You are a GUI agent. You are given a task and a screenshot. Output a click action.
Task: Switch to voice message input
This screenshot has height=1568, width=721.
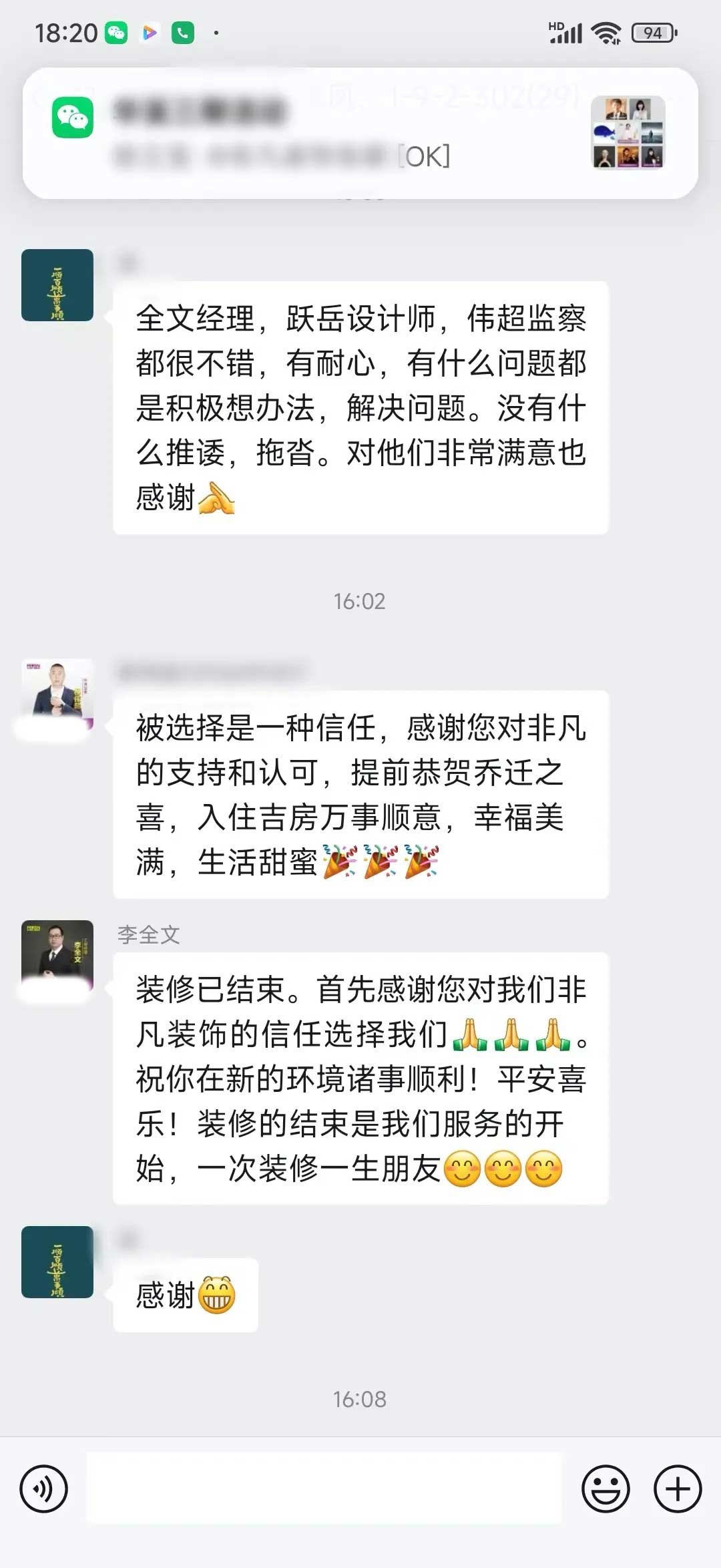coord(44,1489)
